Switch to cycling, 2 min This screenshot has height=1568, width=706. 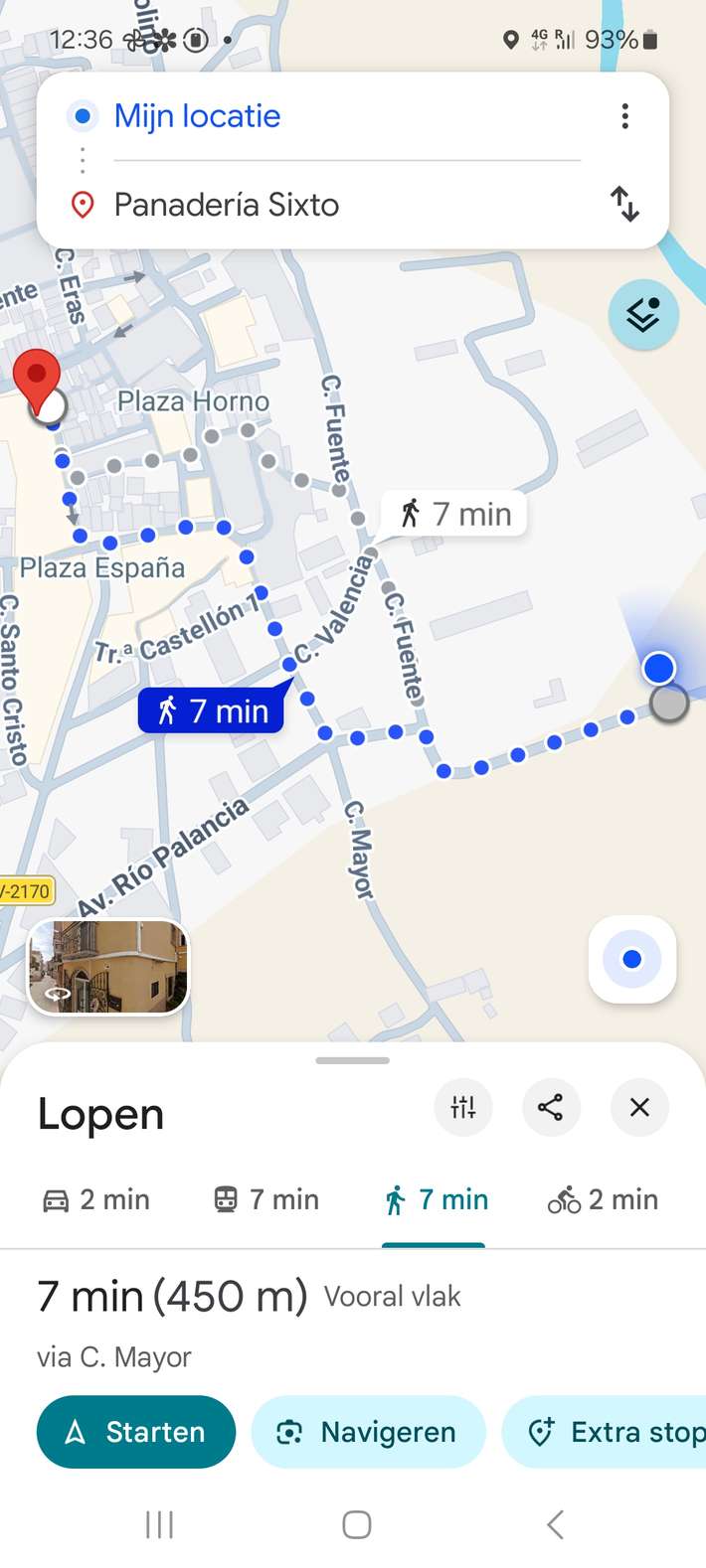pos(603,1200)
